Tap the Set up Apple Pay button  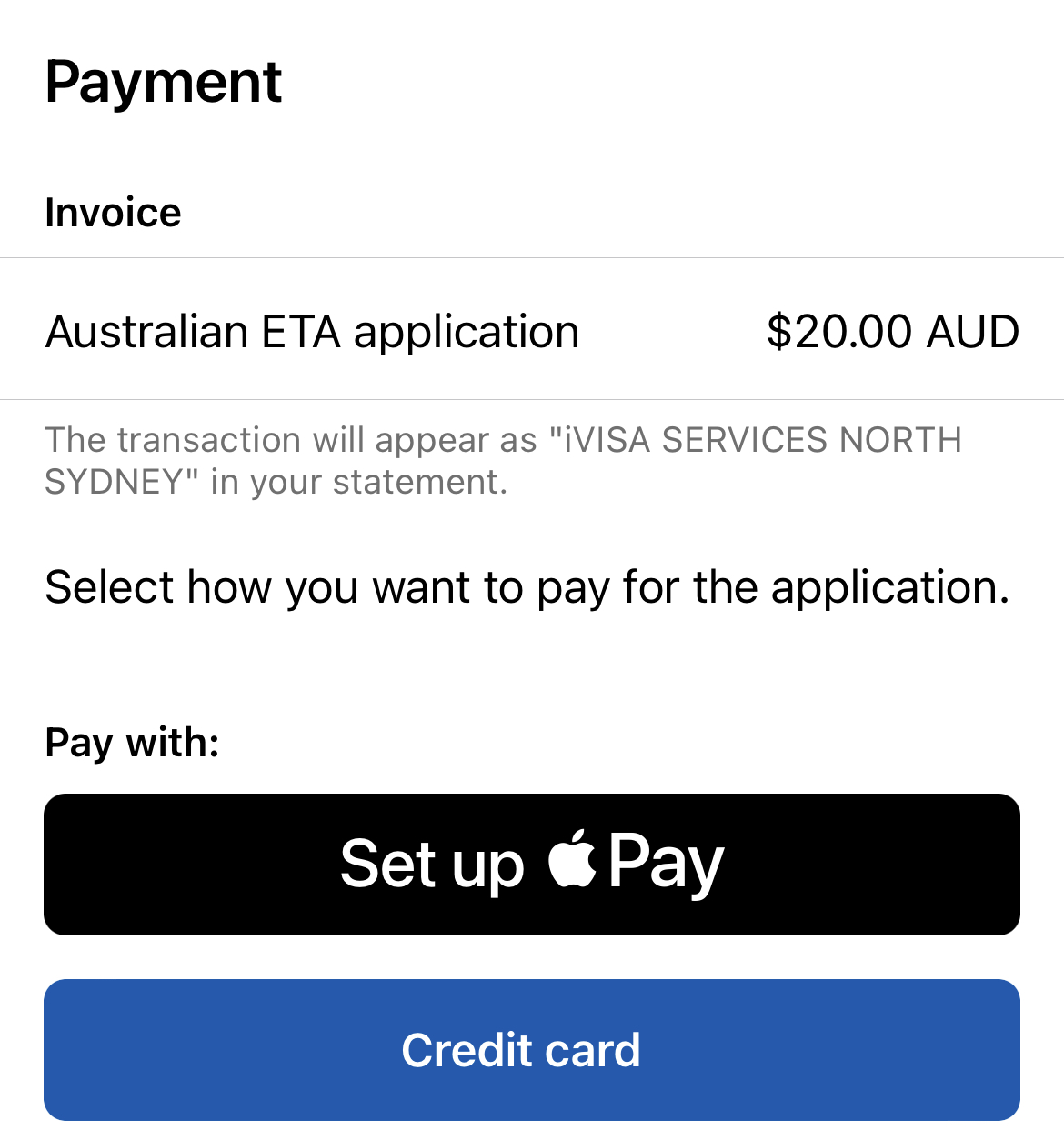click(532, 865)
